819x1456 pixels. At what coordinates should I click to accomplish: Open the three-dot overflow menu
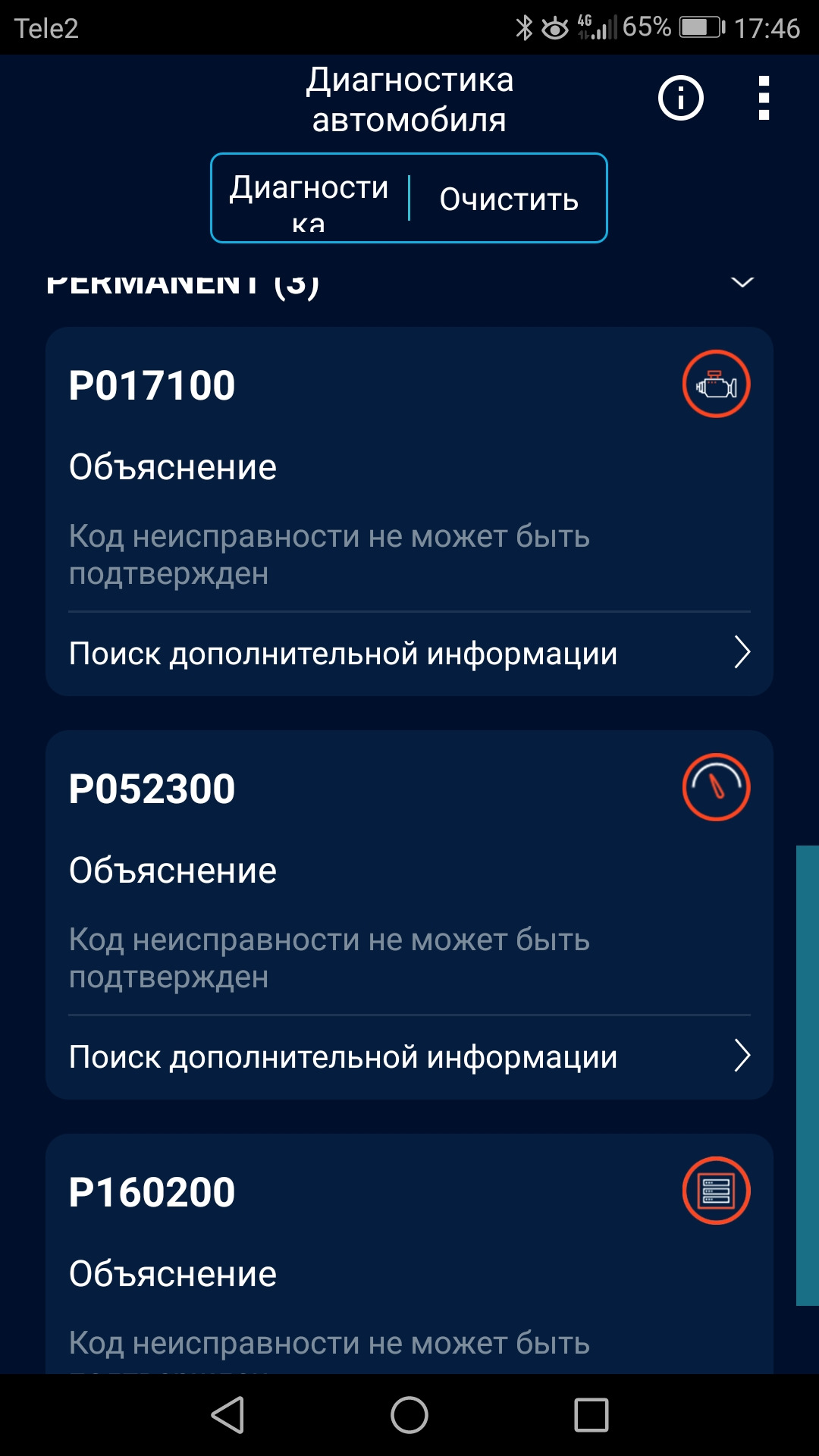[764, 99]
